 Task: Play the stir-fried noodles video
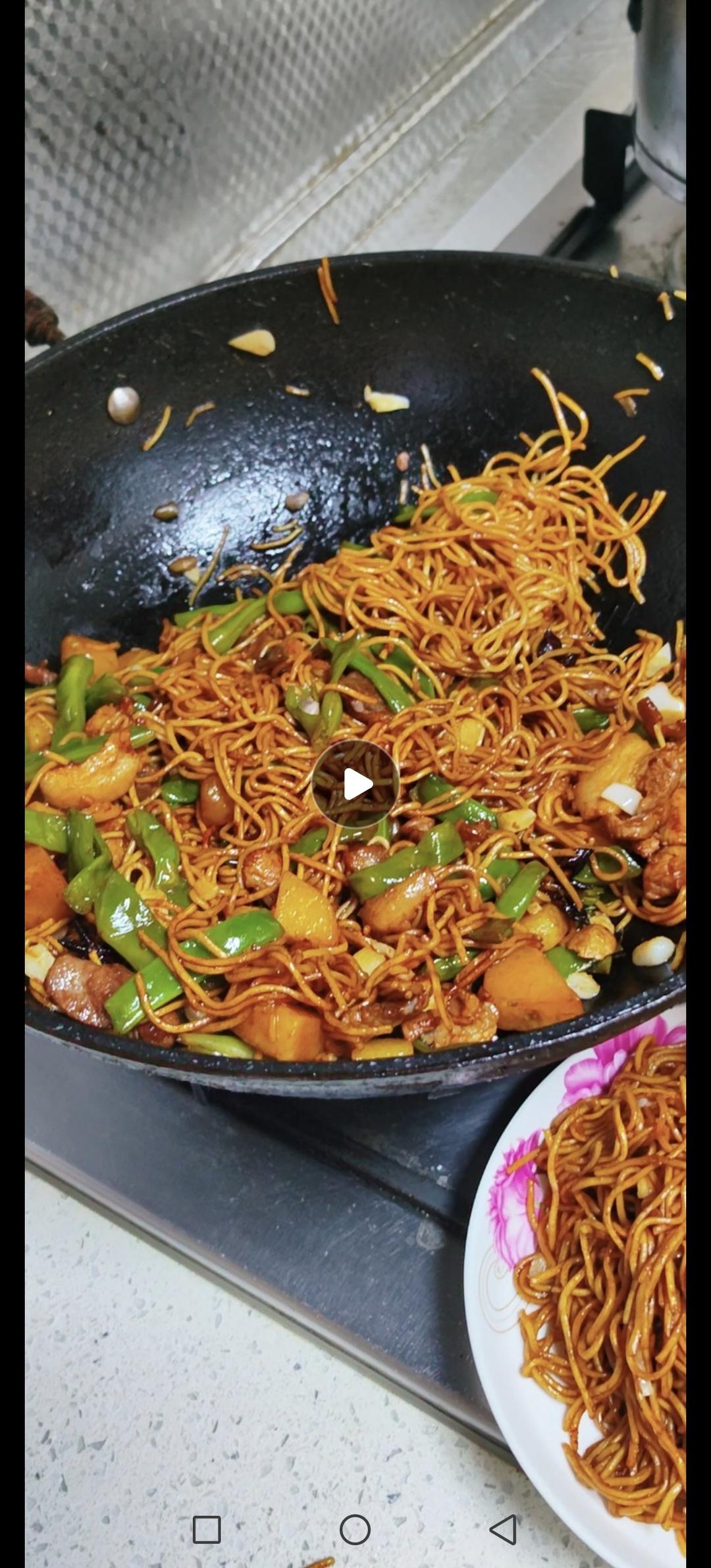tap(355, 784)
